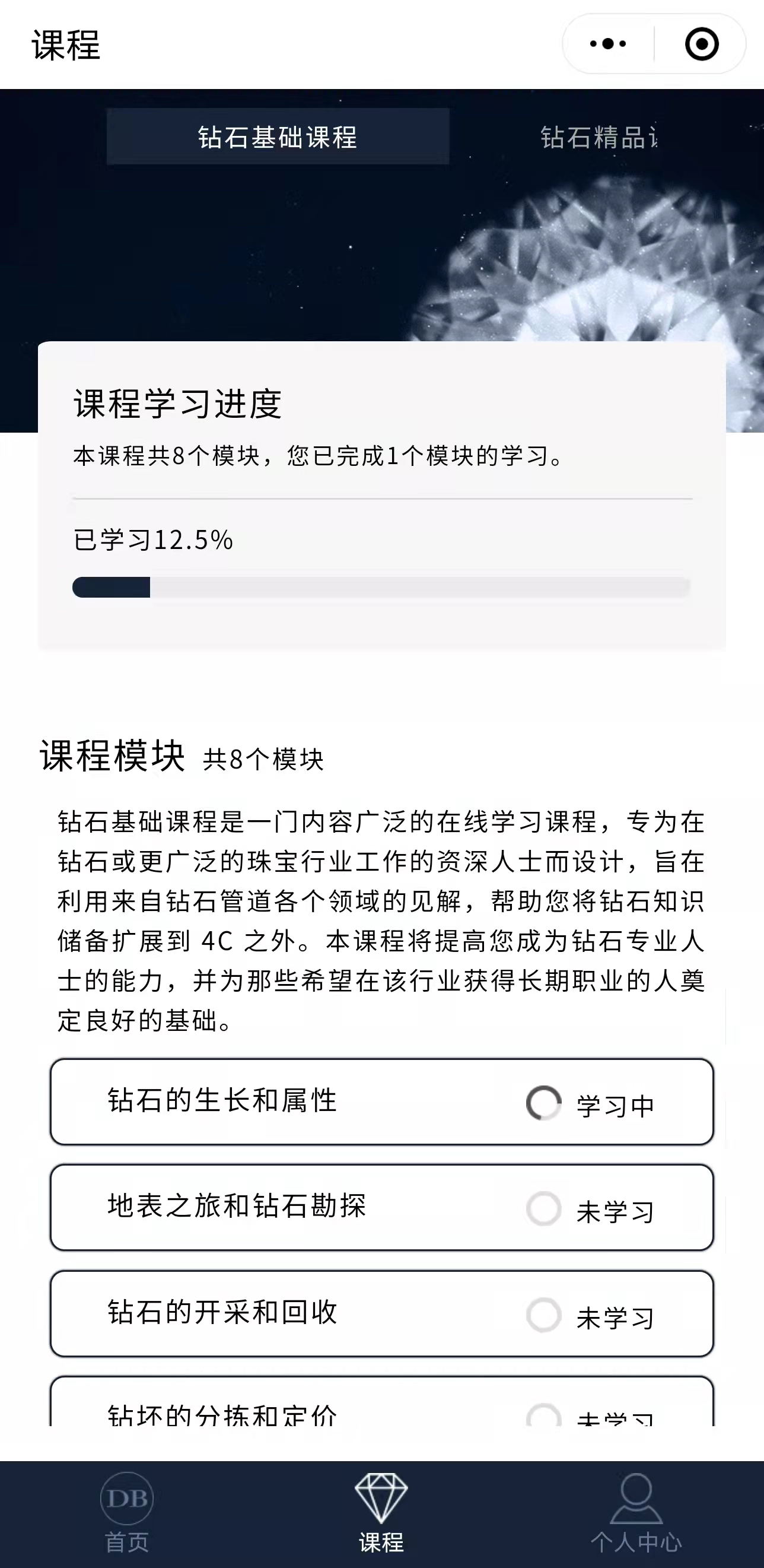Switch to the 钻石精品 course tab
Screen dimensions: 764x1568
point(599,137)
